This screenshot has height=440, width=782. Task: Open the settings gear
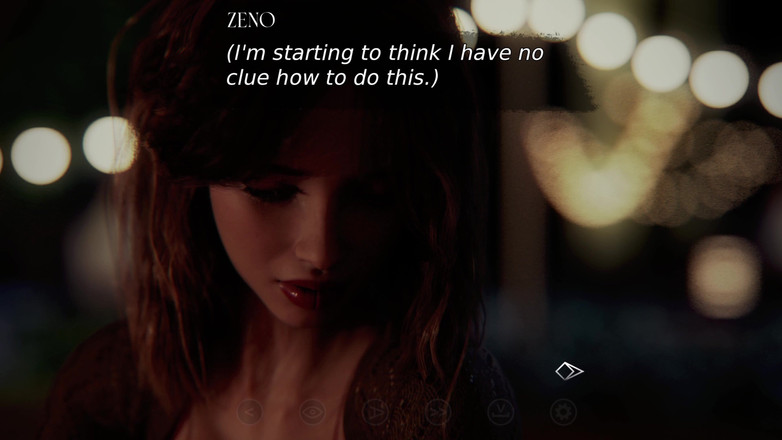coord(563,411)
